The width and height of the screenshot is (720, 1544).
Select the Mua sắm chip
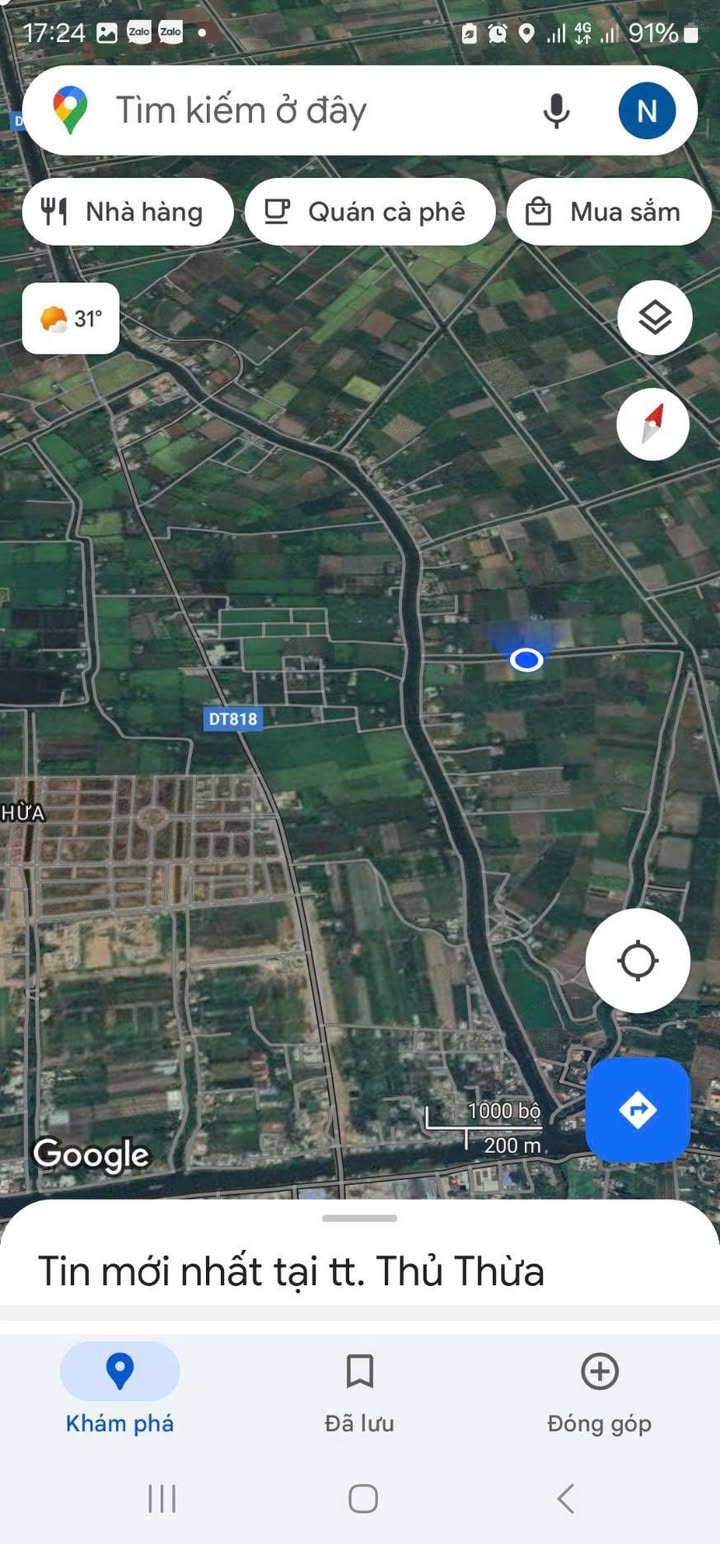tap(609, 212)
